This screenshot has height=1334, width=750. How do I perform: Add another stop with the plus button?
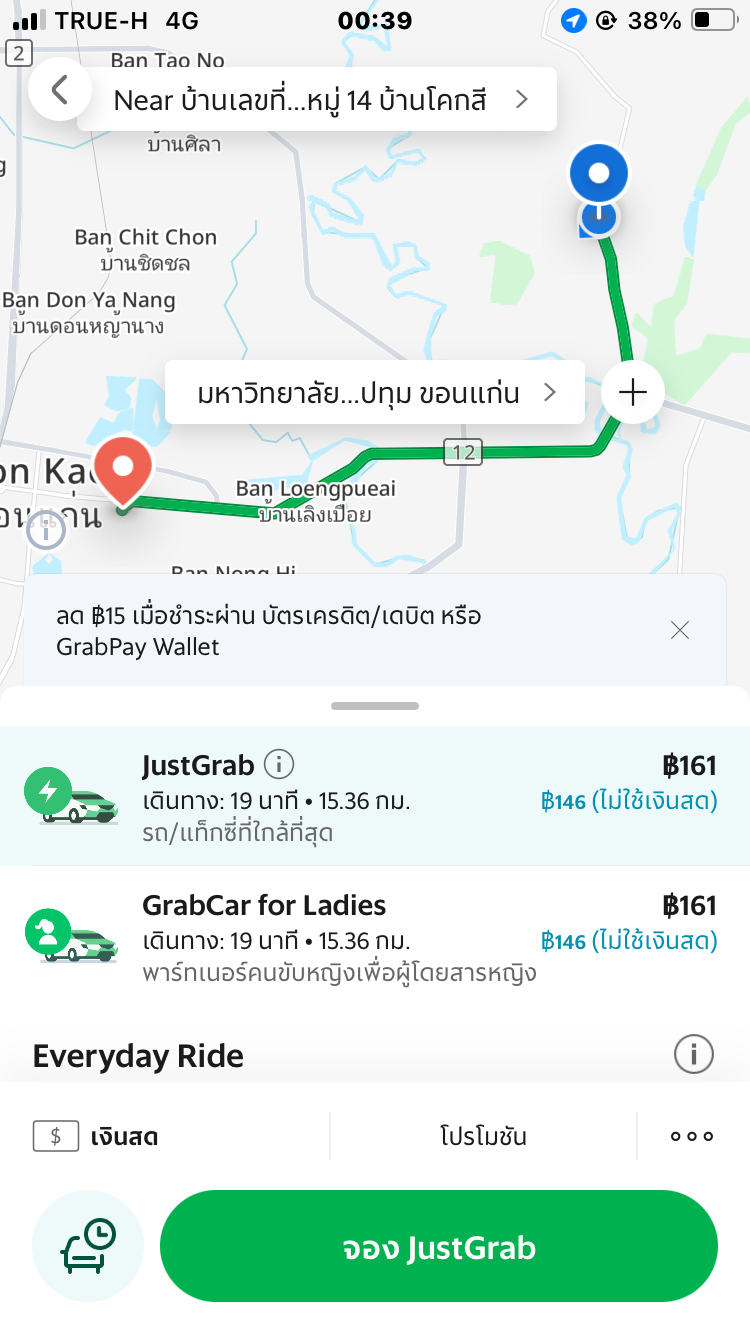tap(633, 392)
